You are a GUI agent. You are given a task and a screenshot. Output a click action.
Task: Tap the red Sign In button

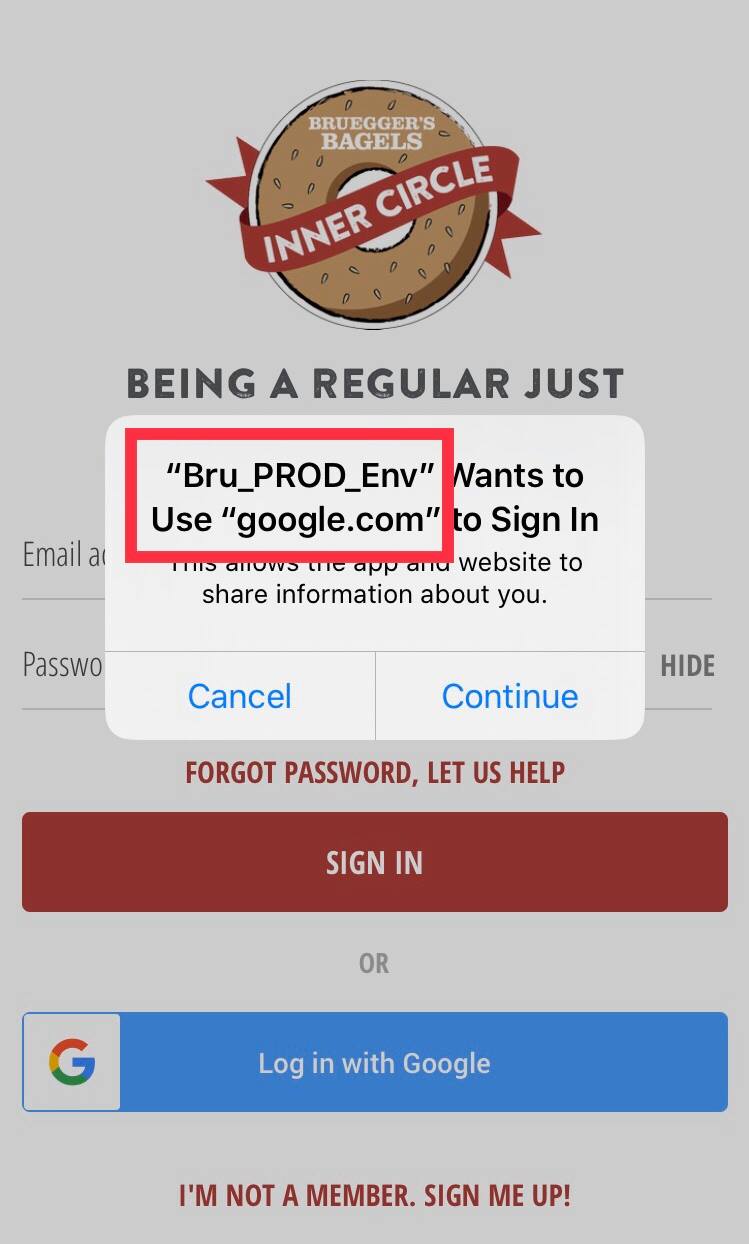click(x=374, y=862)
